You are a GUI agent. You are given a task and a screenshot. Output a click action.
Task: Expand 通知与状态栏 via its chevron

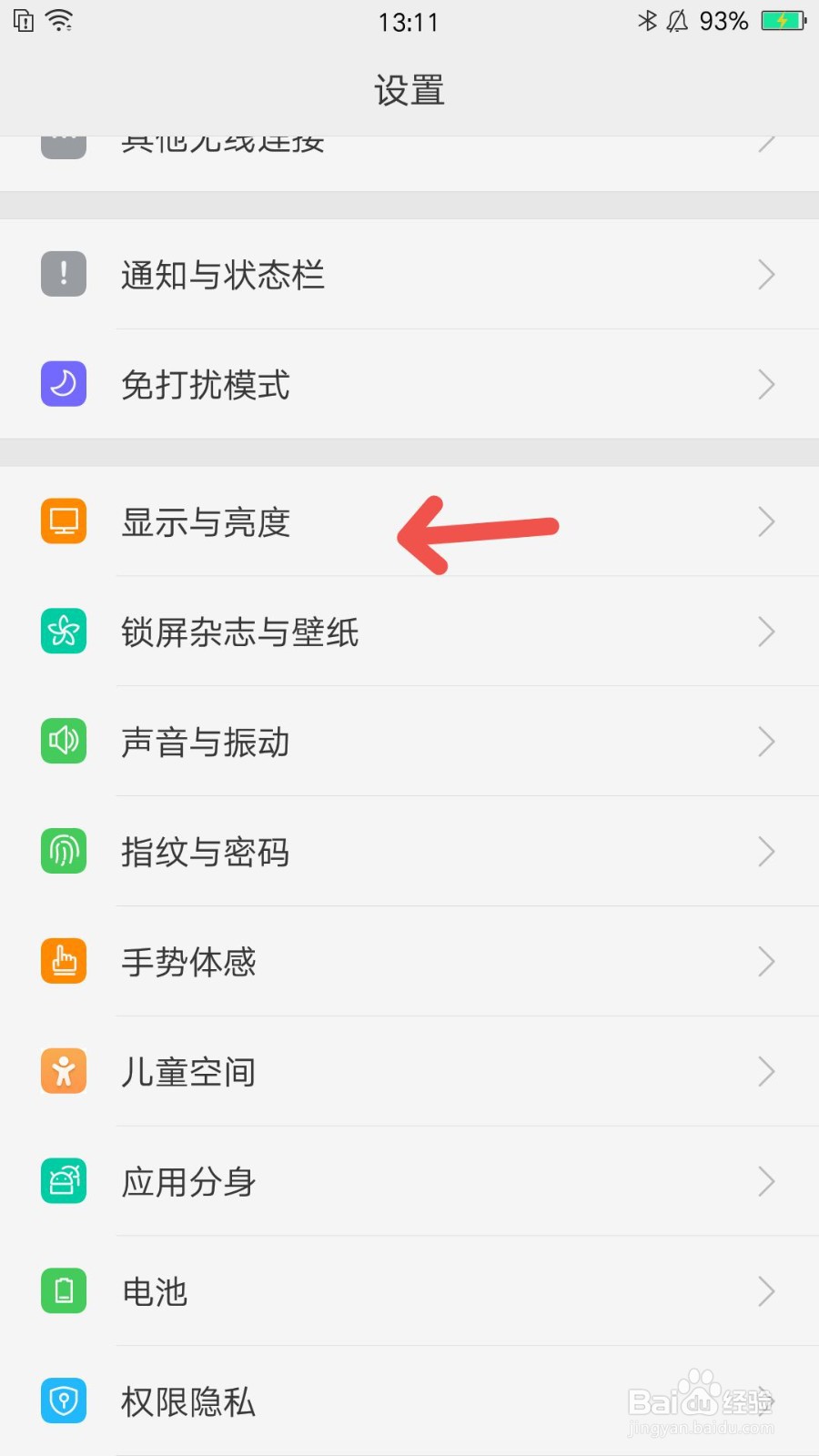click(x=765, y=274)
